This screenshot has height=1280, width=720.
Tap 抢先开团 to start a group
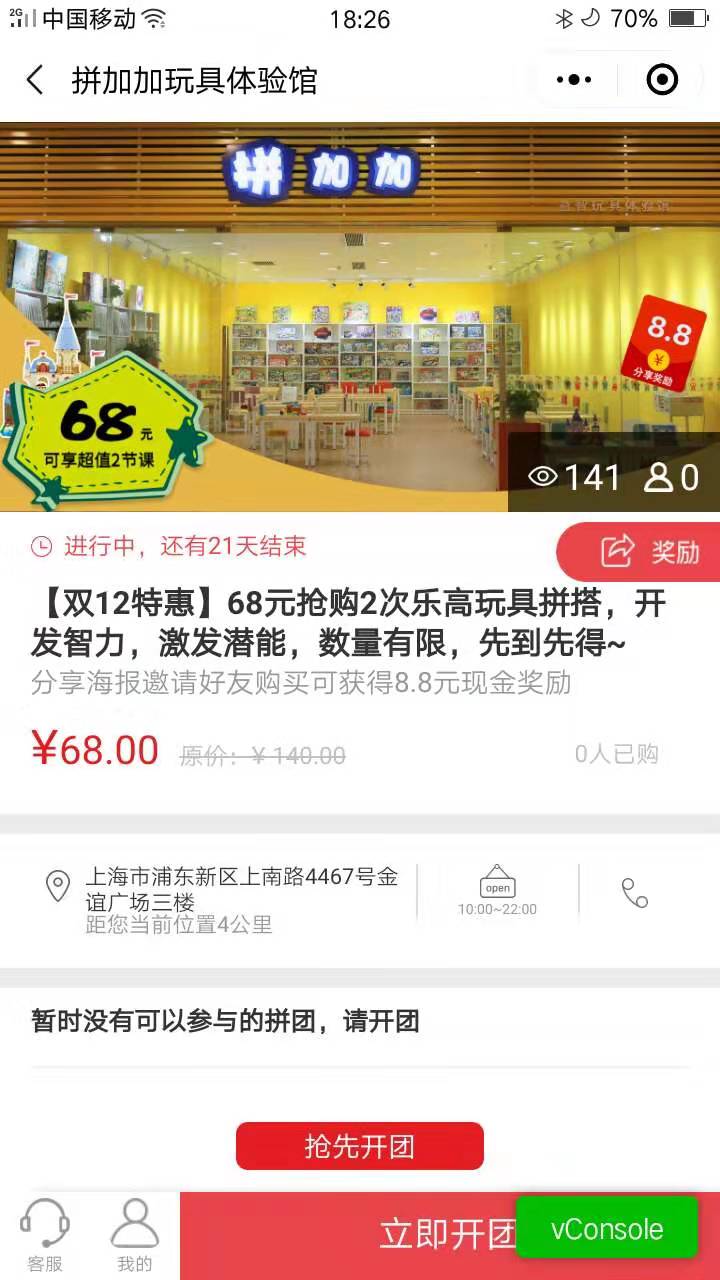(x=360, y=1146)
